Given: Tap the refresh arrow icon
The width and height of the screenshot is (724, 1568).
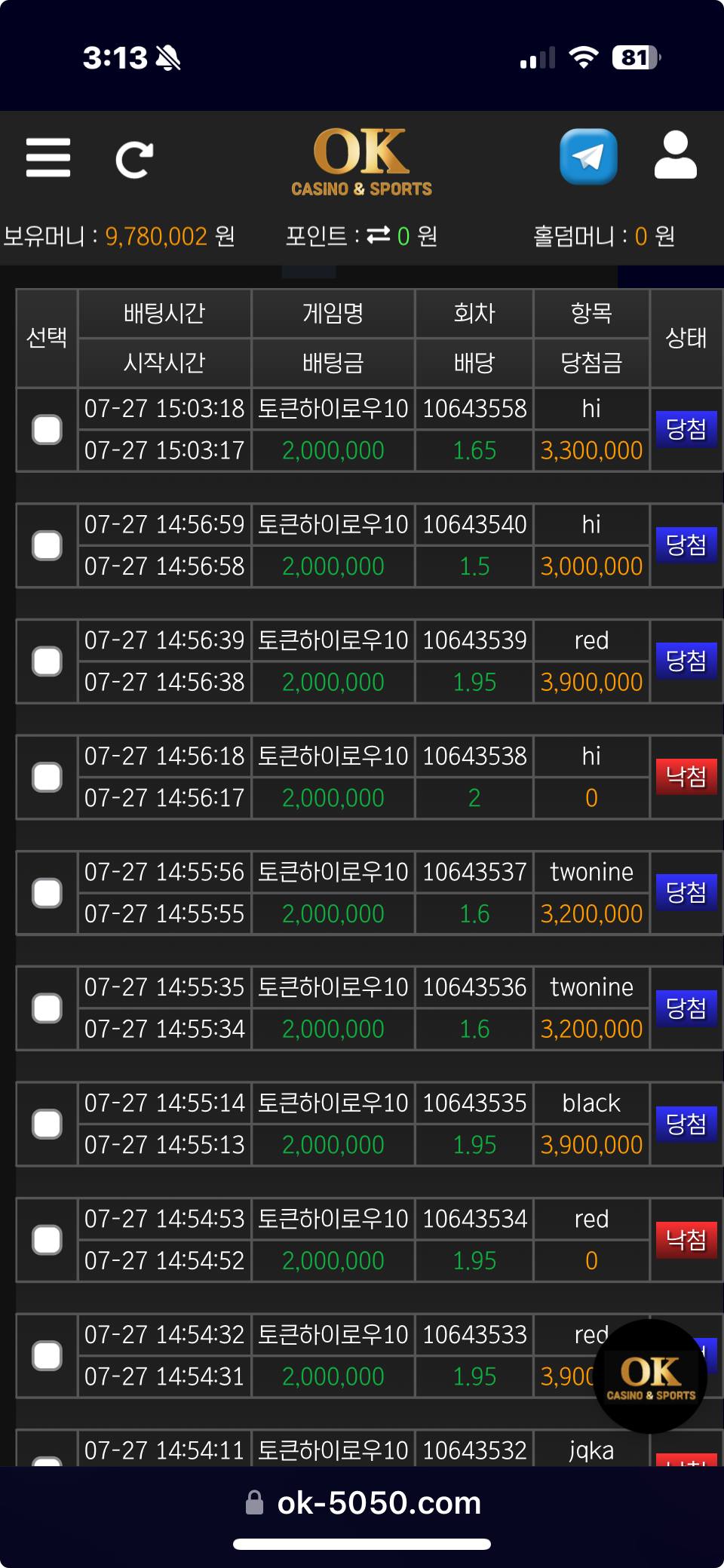Looking at the screenshot, I should click(x=134, y=159).
